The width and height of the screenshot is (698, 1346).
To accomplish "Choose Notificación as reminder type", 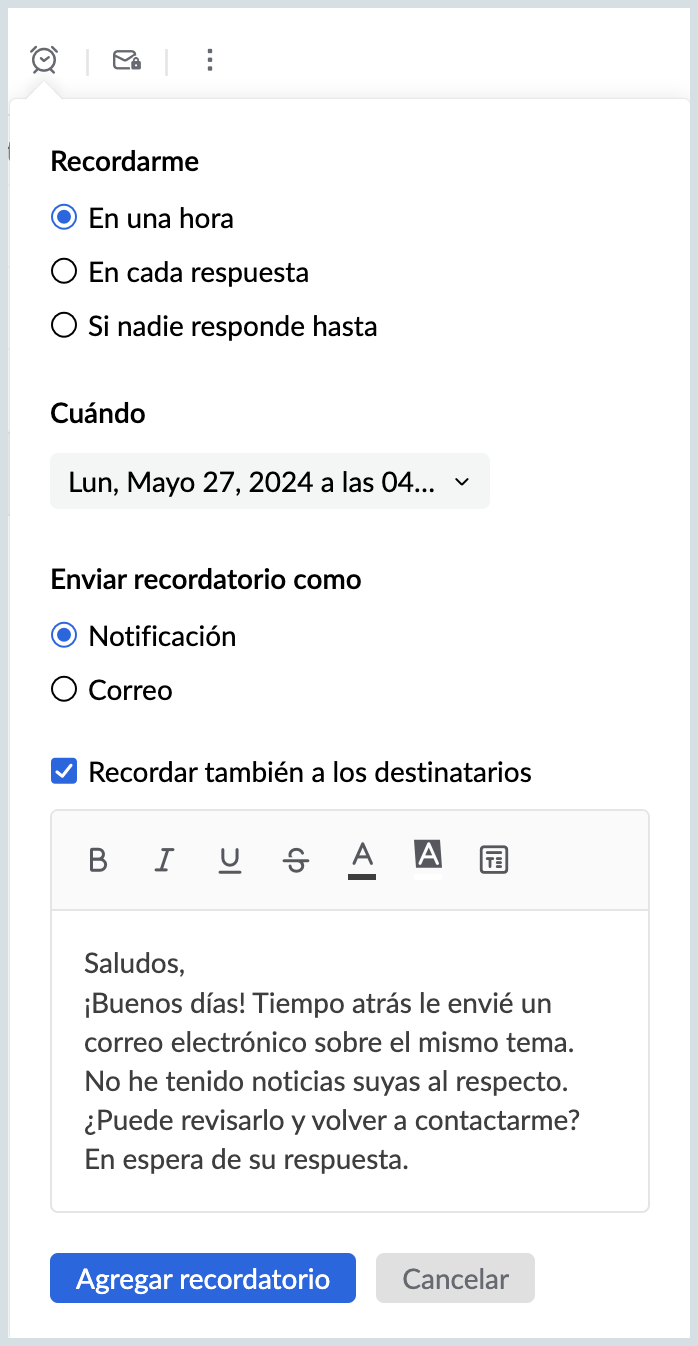I will 65,636.
